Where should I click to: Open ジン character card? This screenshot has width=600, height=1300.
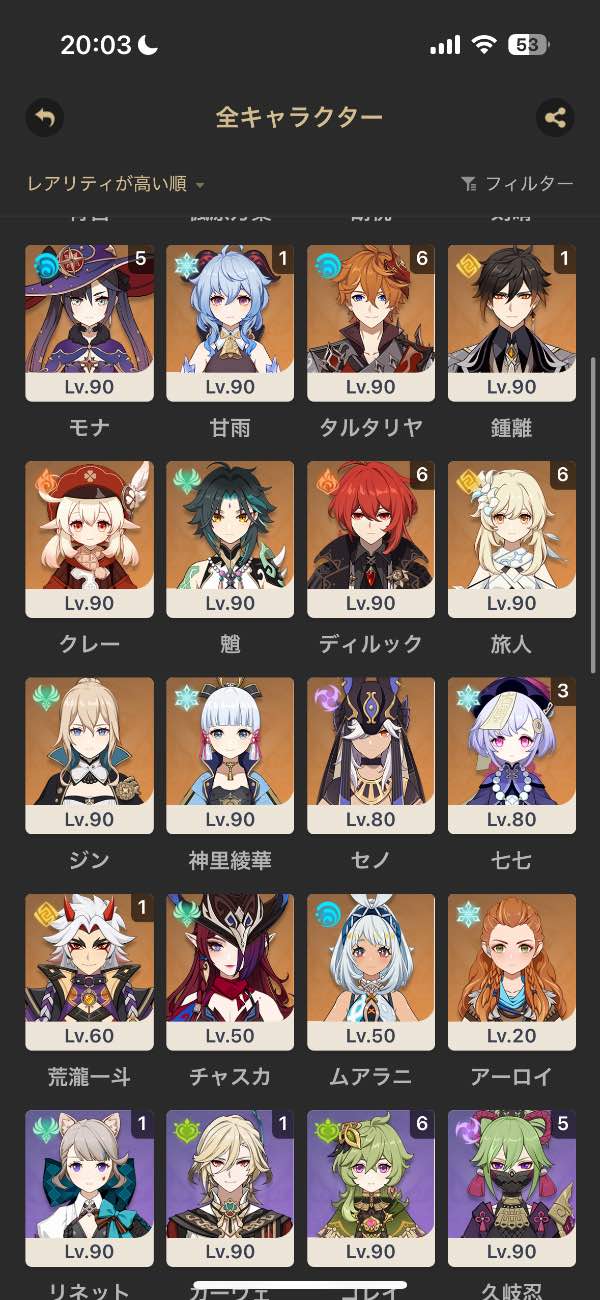(90, 755)
